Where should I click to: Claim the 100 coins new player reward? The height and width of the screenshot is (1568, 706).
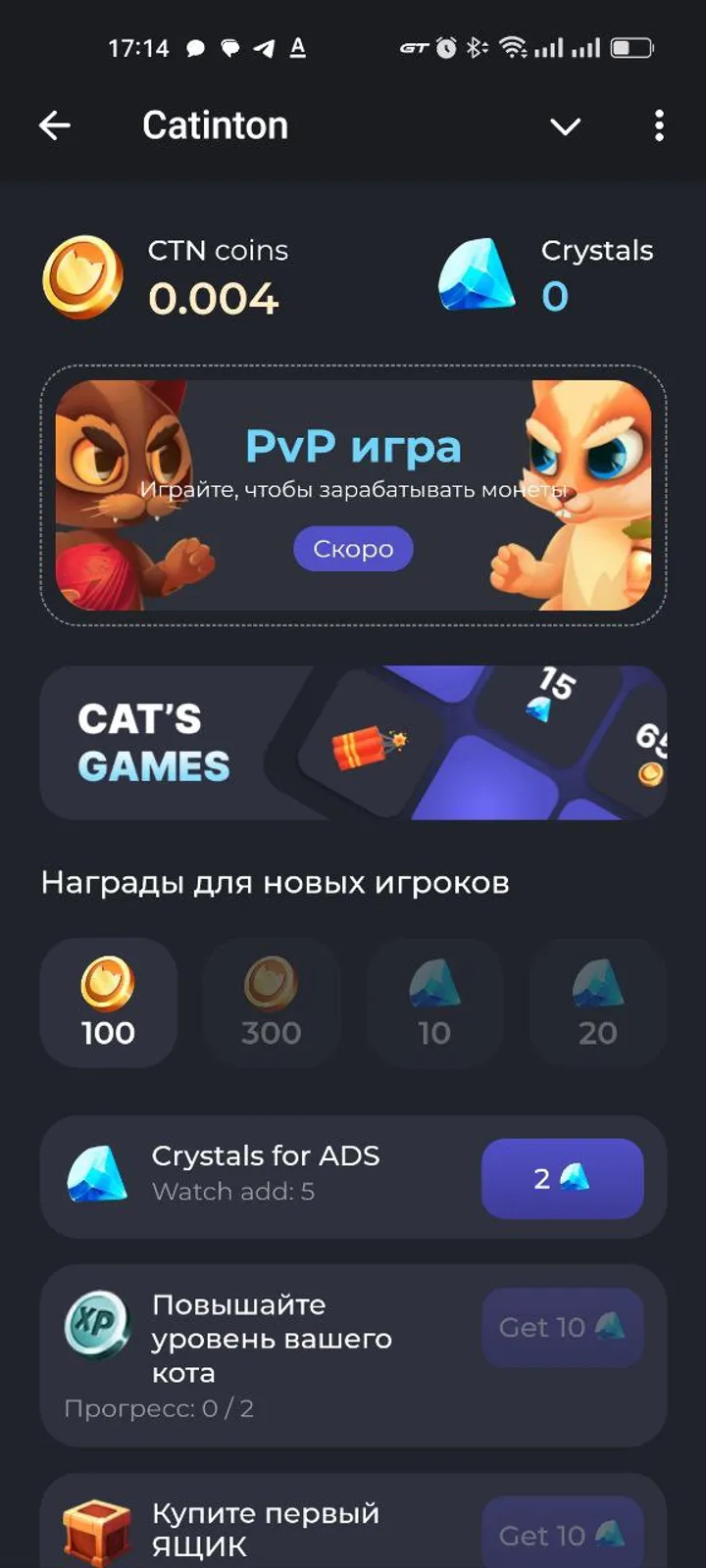(109, 1002)
